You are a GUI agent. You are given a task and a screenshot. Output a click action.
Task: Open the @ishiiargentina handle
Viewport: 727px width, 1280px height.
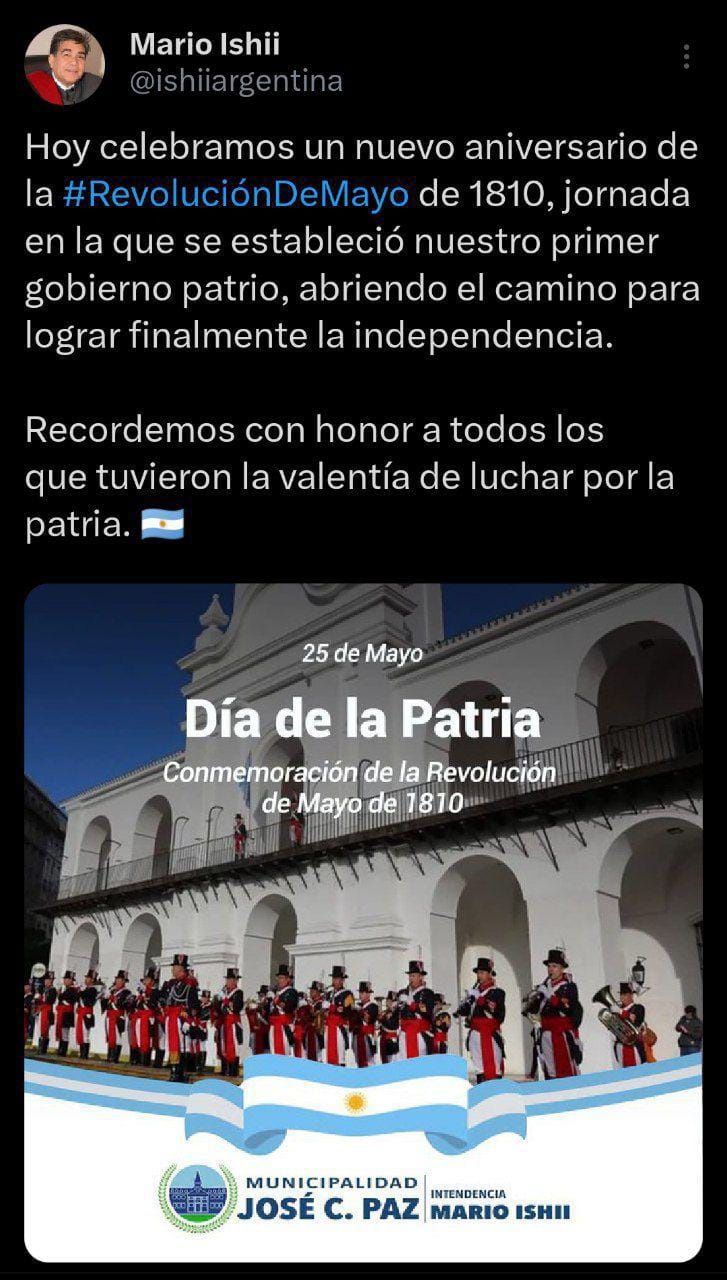(x=236, y=81)
